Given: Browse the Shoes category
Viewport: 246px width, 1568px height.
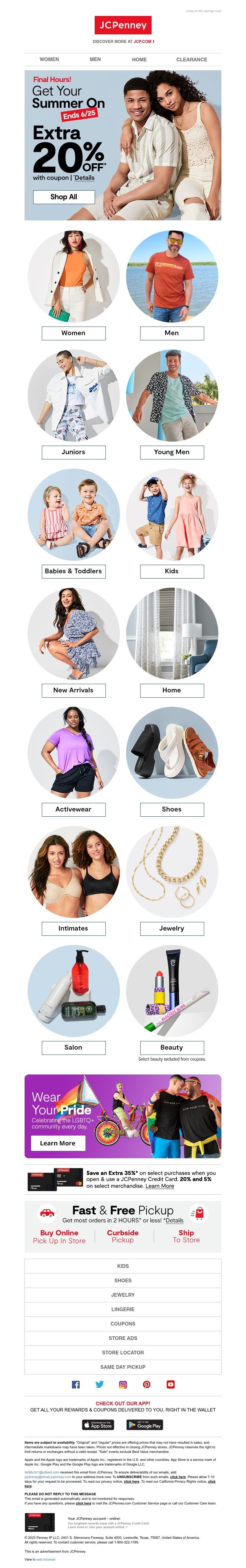Looking at the screenshot, I should (x=172, y=809).
